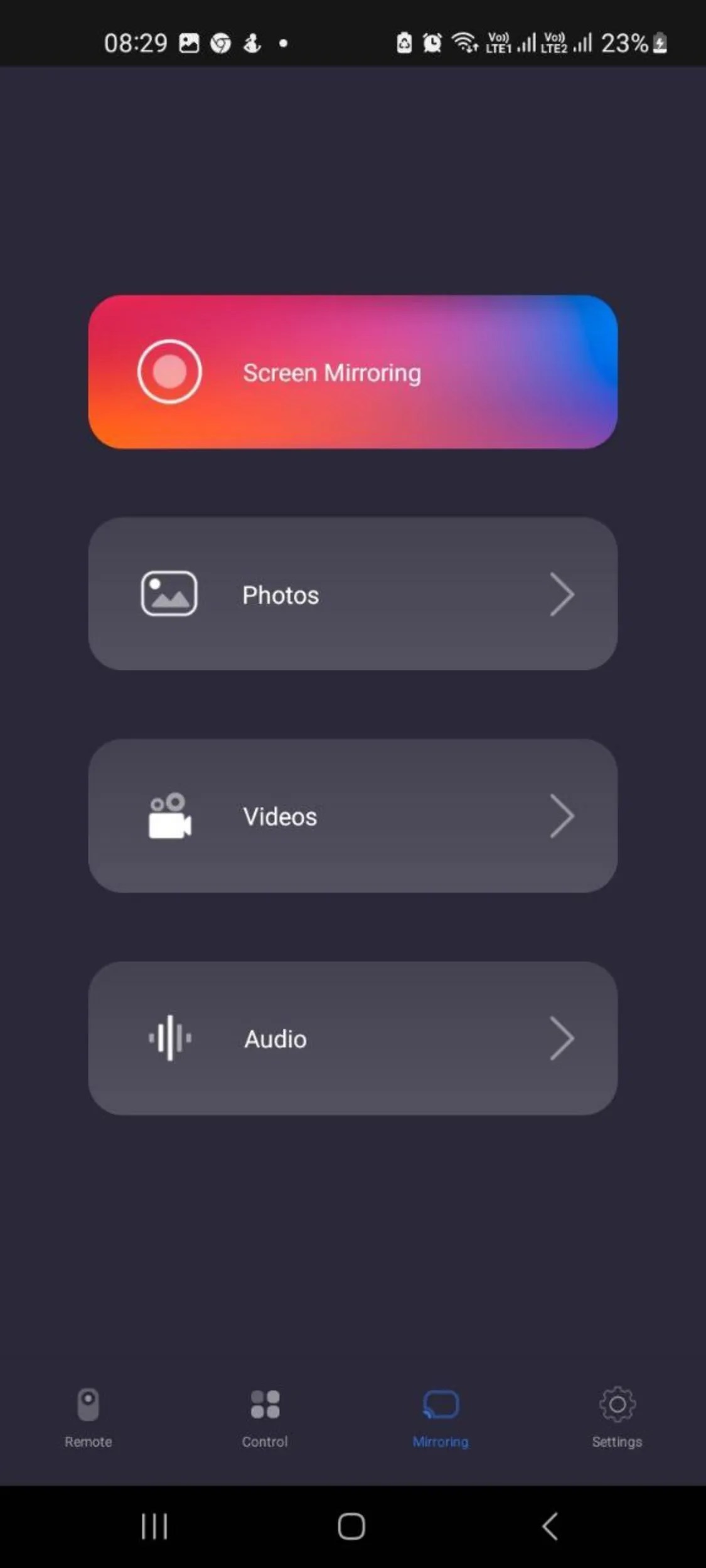
Task: Tap the Home navigation button
Action: (351, 1528)
